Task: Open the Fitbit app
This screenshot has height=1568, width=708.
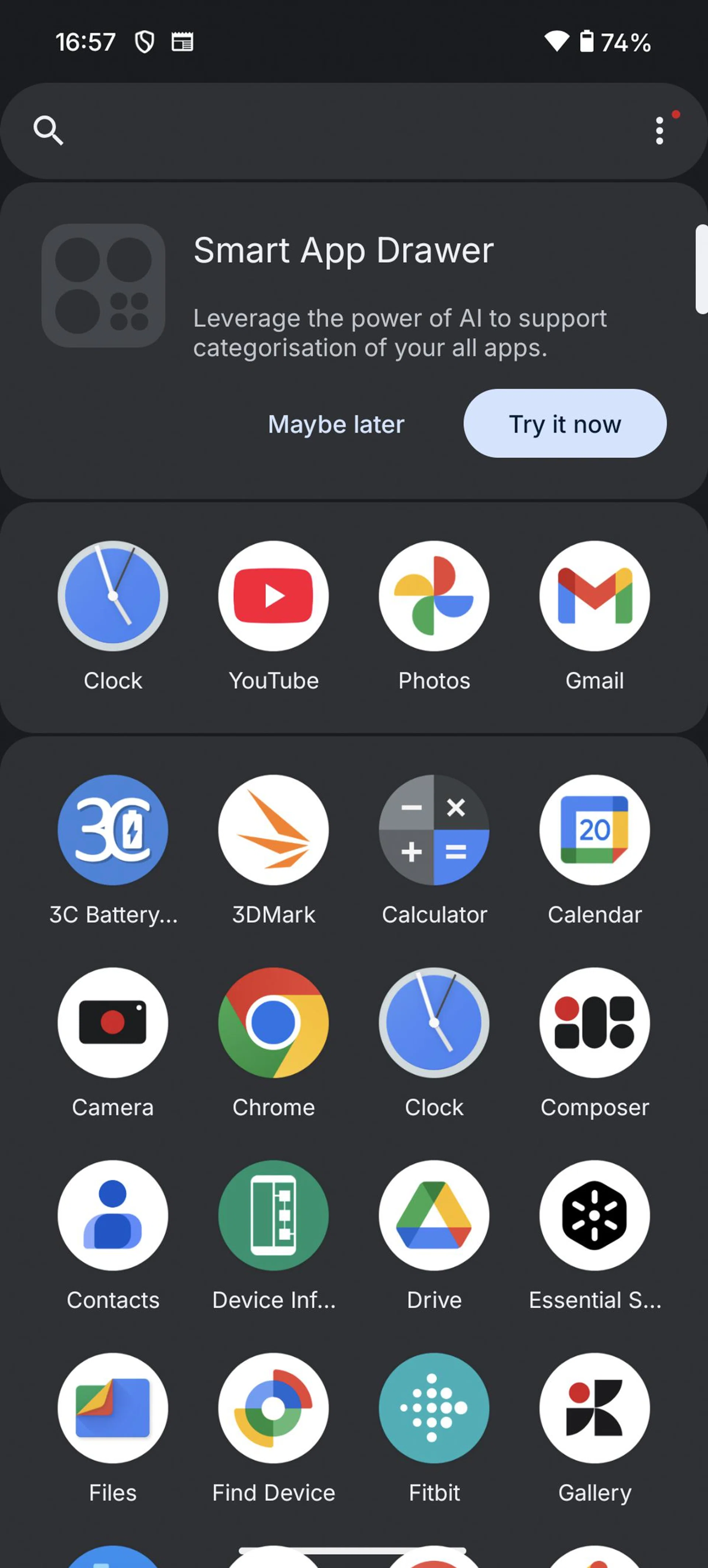Action: [434, 1408]
